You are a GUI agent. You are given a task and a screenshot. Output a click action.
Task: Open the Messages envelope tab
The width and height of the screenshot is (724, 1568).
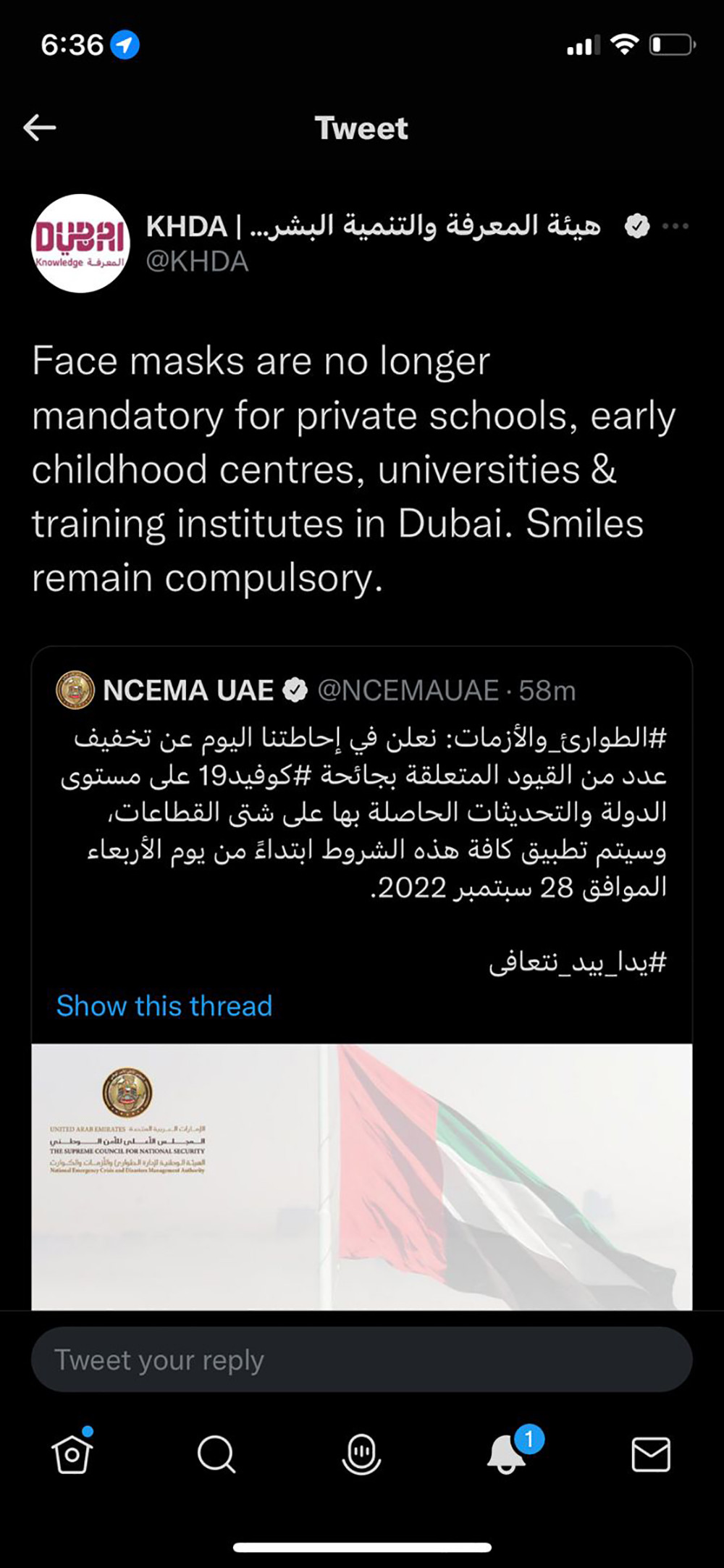click(651, 1454)
